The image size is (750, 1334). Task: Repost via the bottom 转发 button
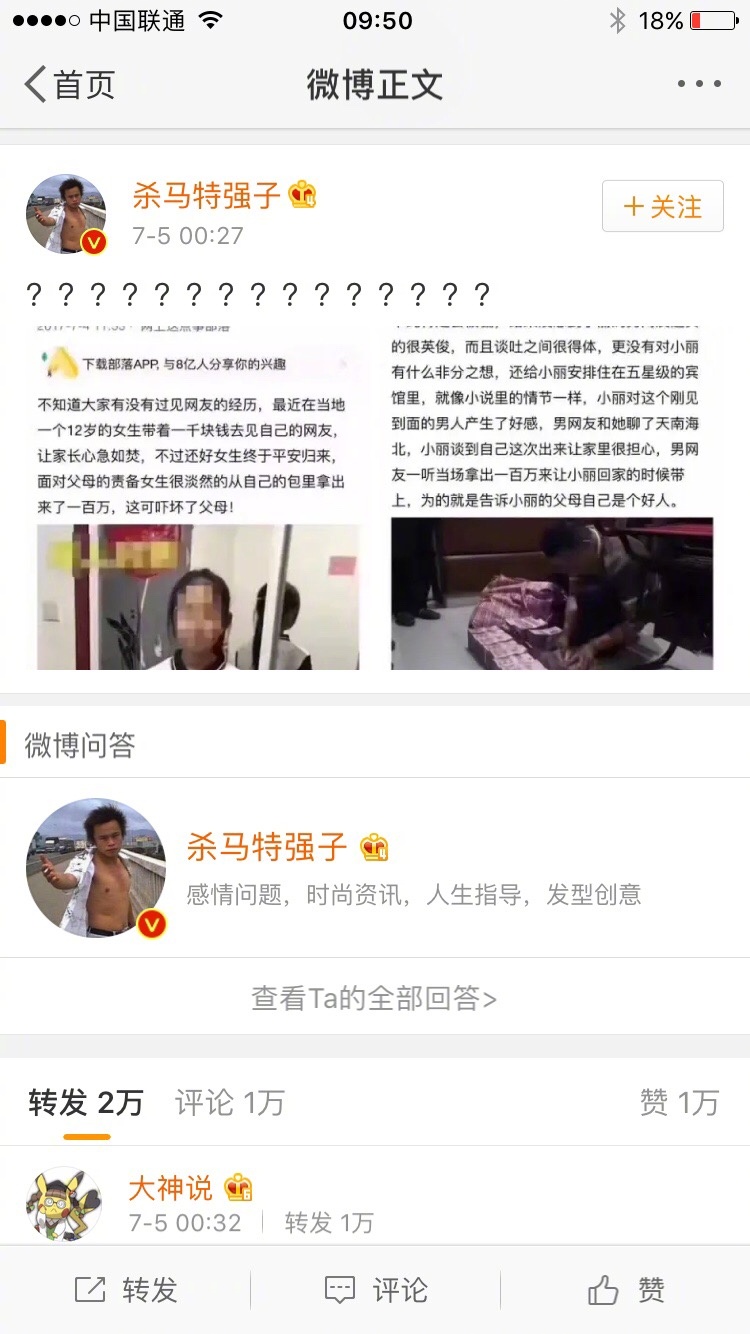(x=126, y=1290)
